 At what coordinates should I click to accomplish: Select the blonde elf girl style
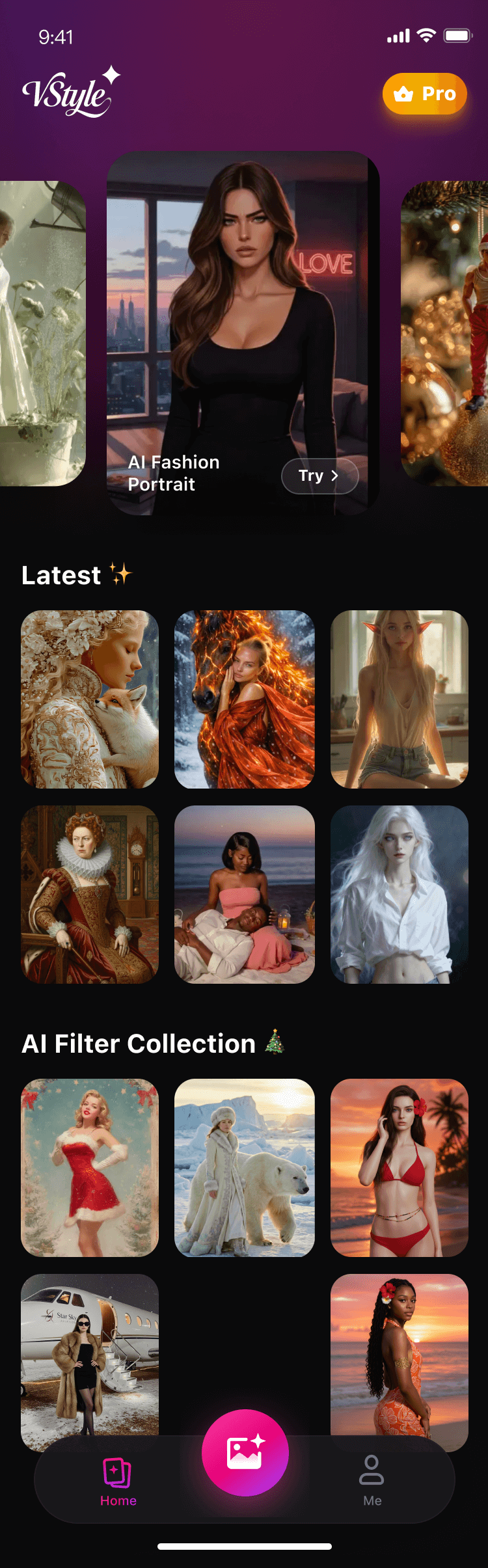pos(400,699)
